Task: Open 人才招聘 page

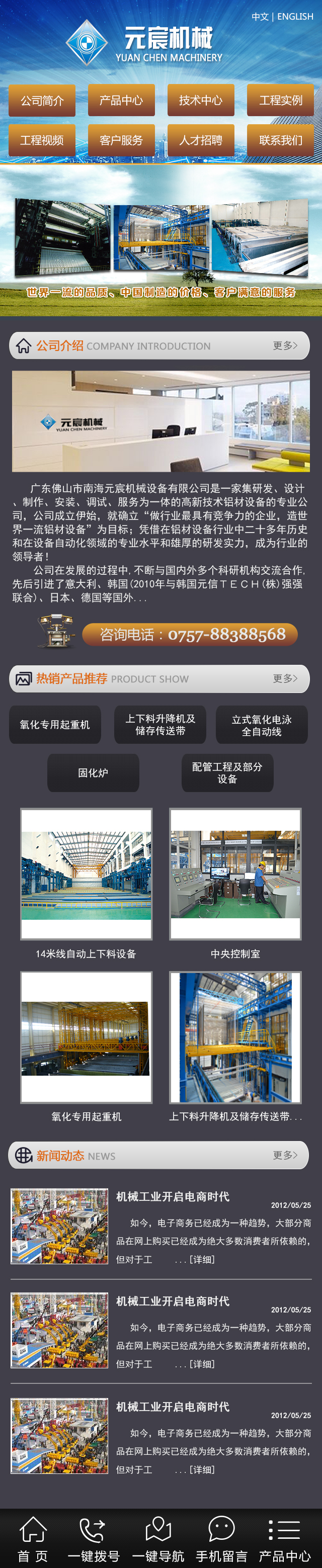Action: (201, 140)
